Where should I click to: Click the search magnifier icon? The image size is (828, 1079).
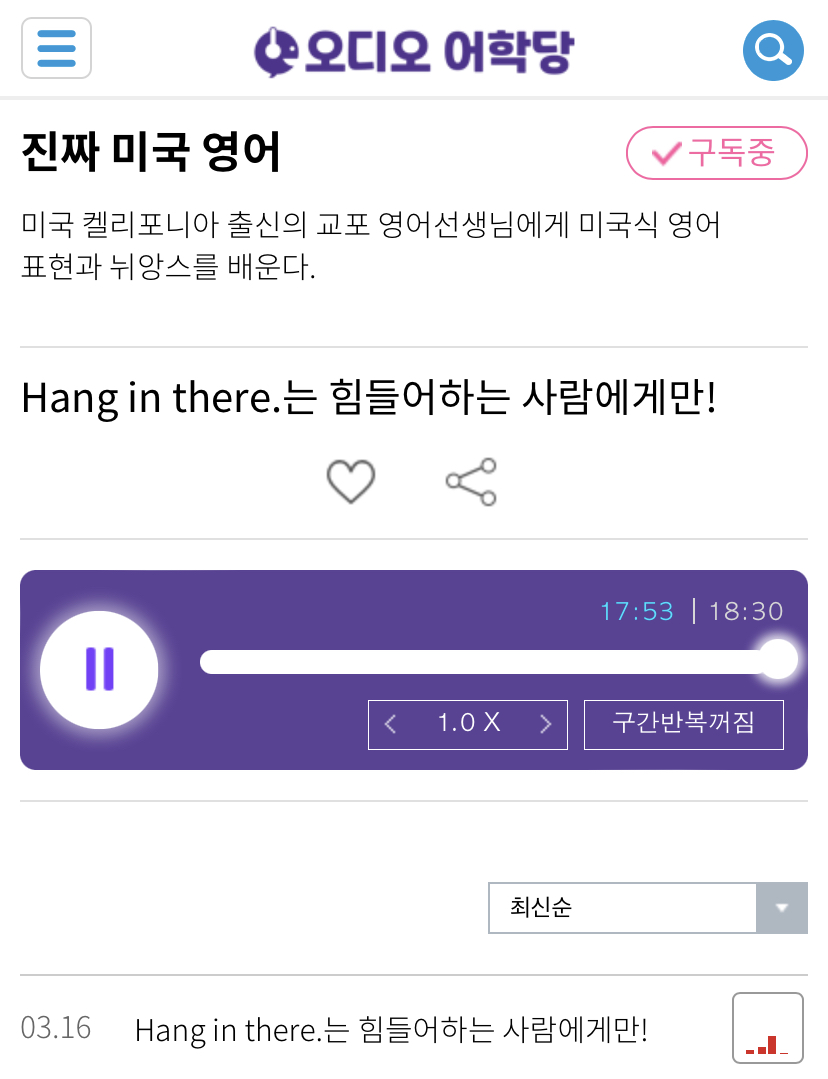(773, 48)
